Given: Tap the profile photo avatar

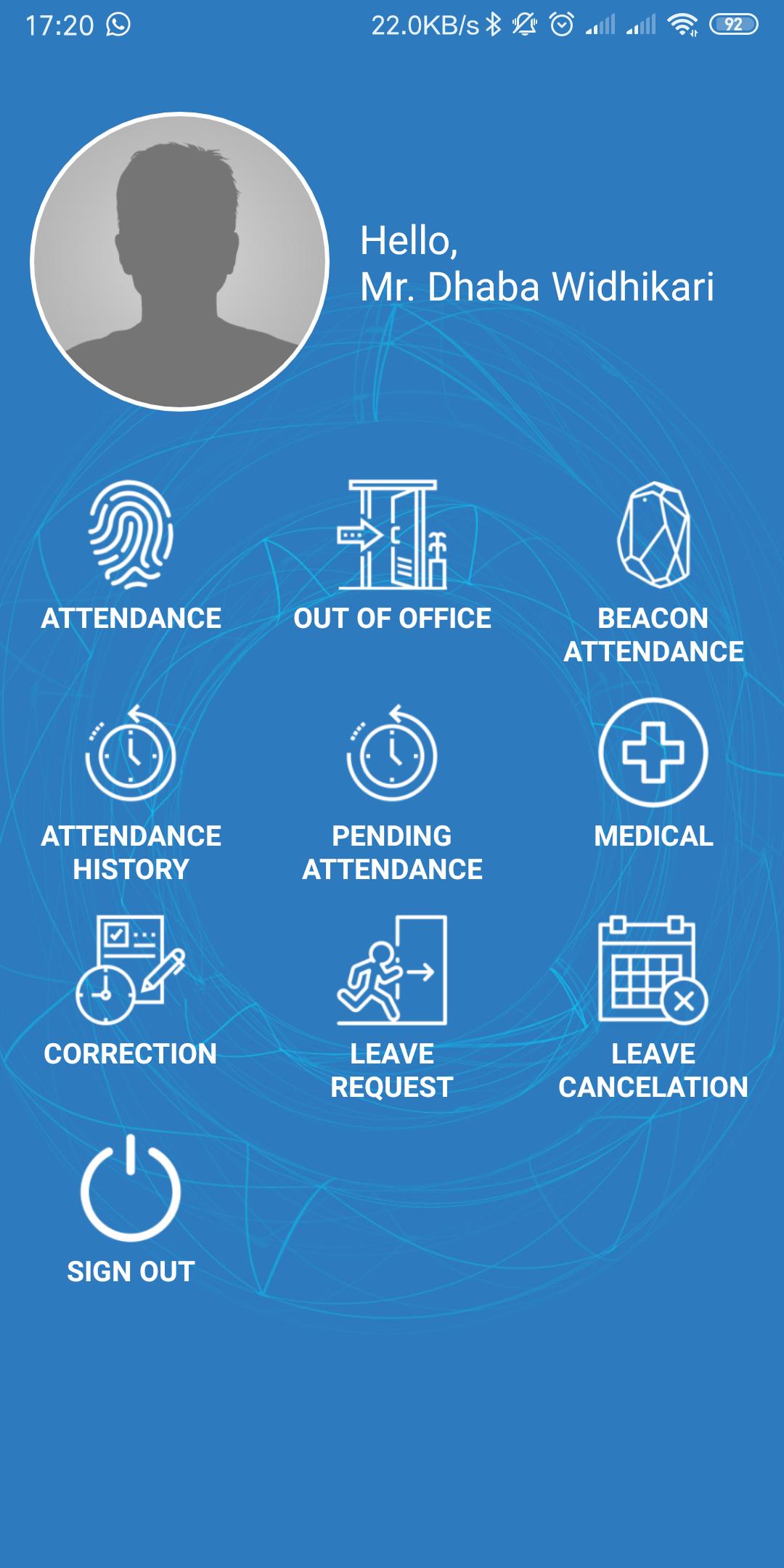Looking at the screenshot, I should pos(179,261).
